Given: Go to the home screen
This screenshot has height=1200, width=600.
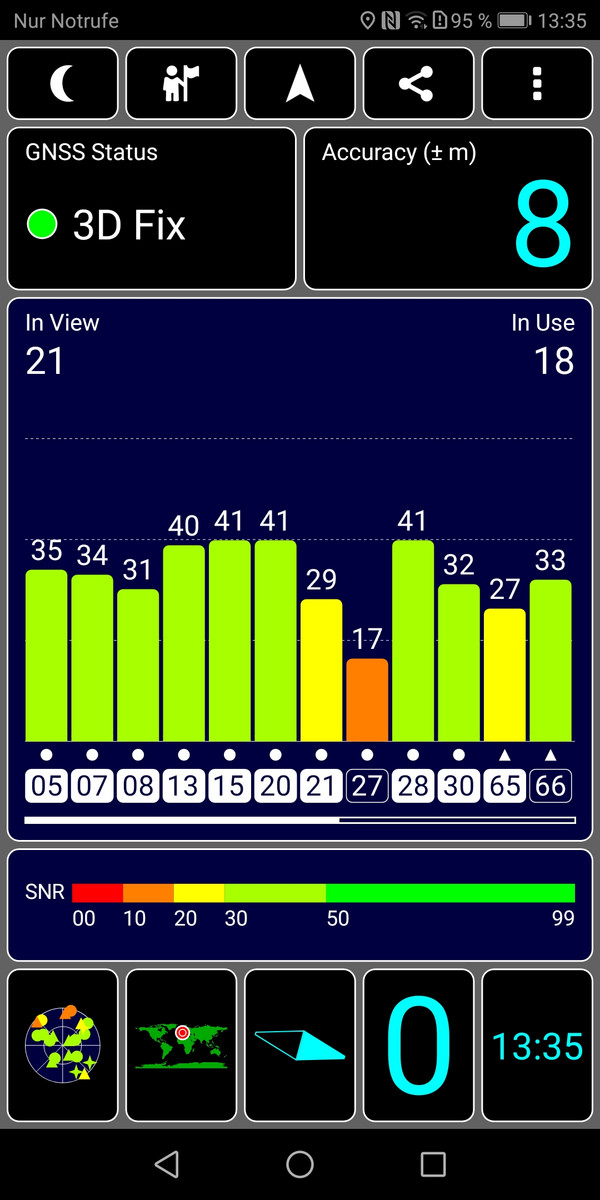Looking at the screenshot, I should (300, 1163).
